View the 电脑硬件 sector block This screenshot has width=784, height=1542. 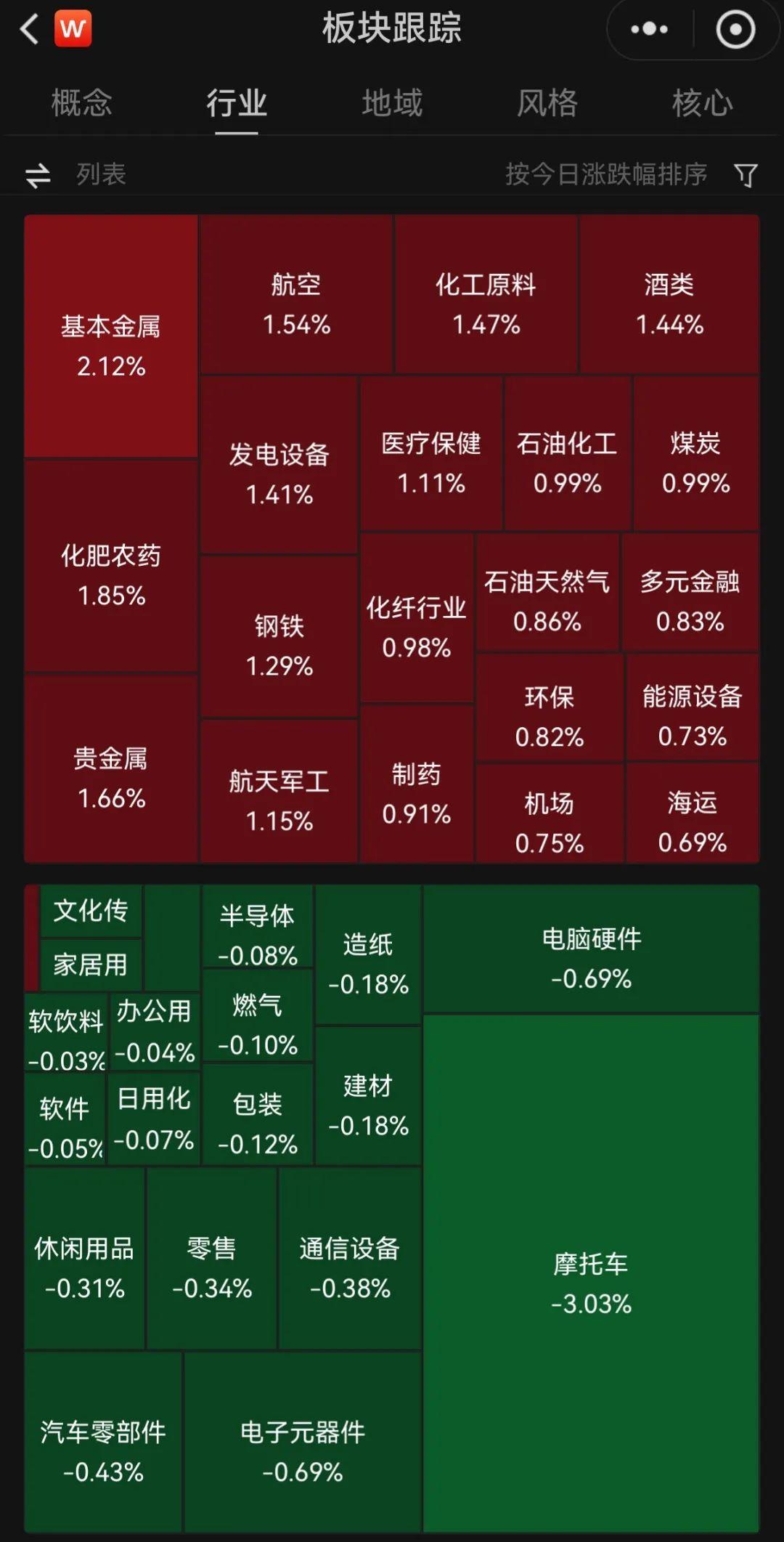pos(591,949)
